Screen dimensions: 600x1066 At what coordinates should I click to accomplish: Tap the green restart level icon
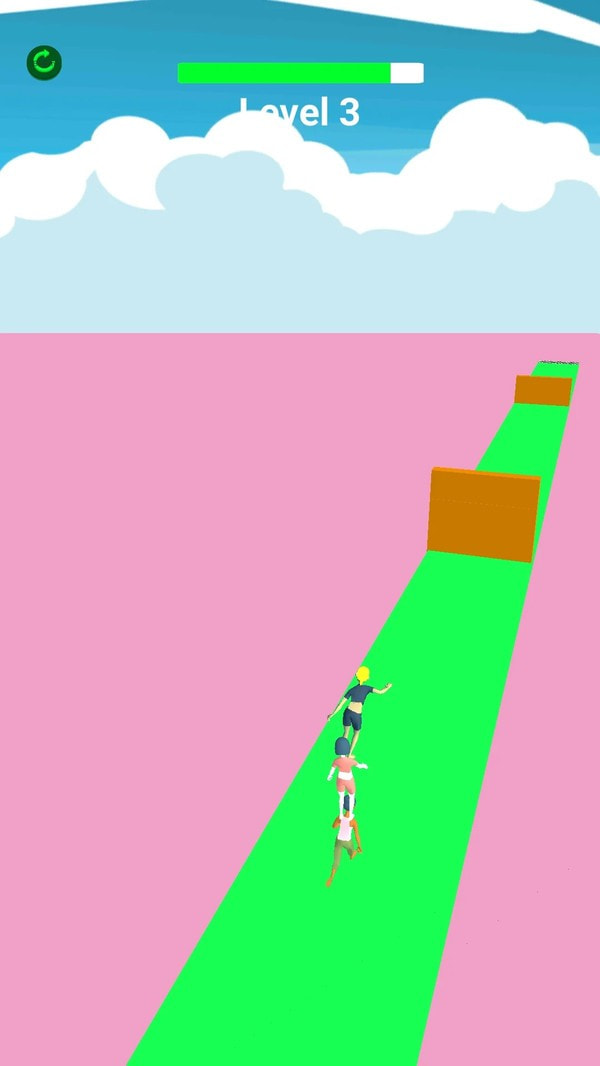pyautogui.click(x=44, y=63)
